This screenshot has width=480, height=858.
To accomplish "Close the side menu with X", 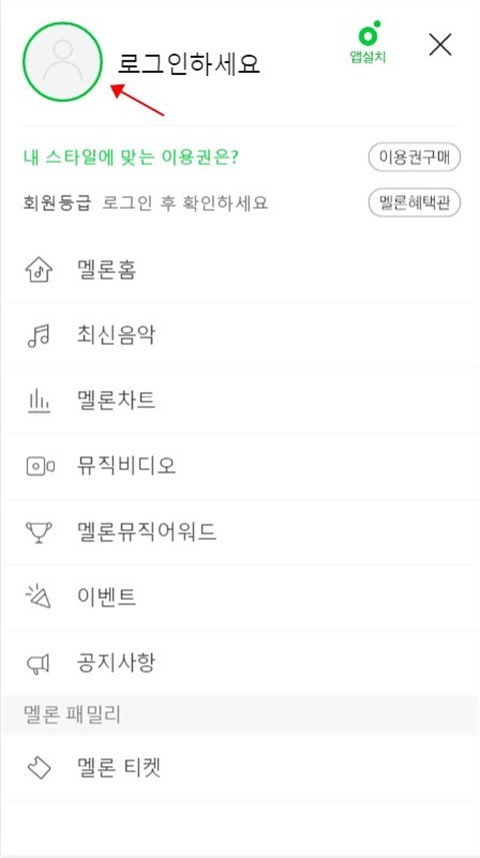I will 440,44.
